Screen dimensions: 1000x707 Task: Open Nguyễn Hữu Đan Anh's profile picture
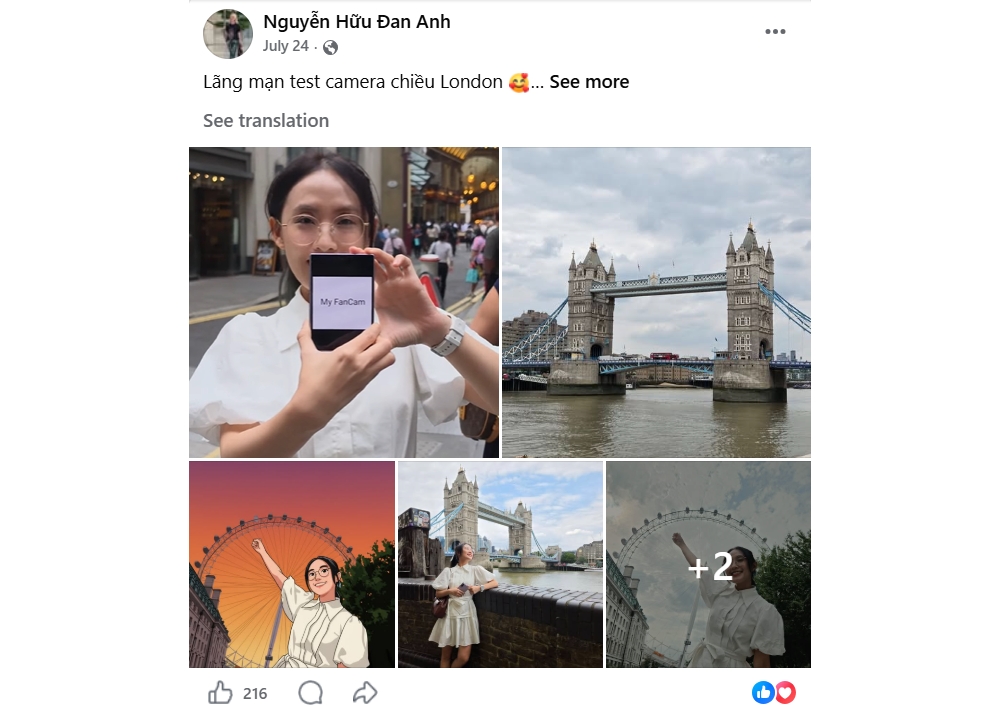pyautogui.click(x=228, y=34)
